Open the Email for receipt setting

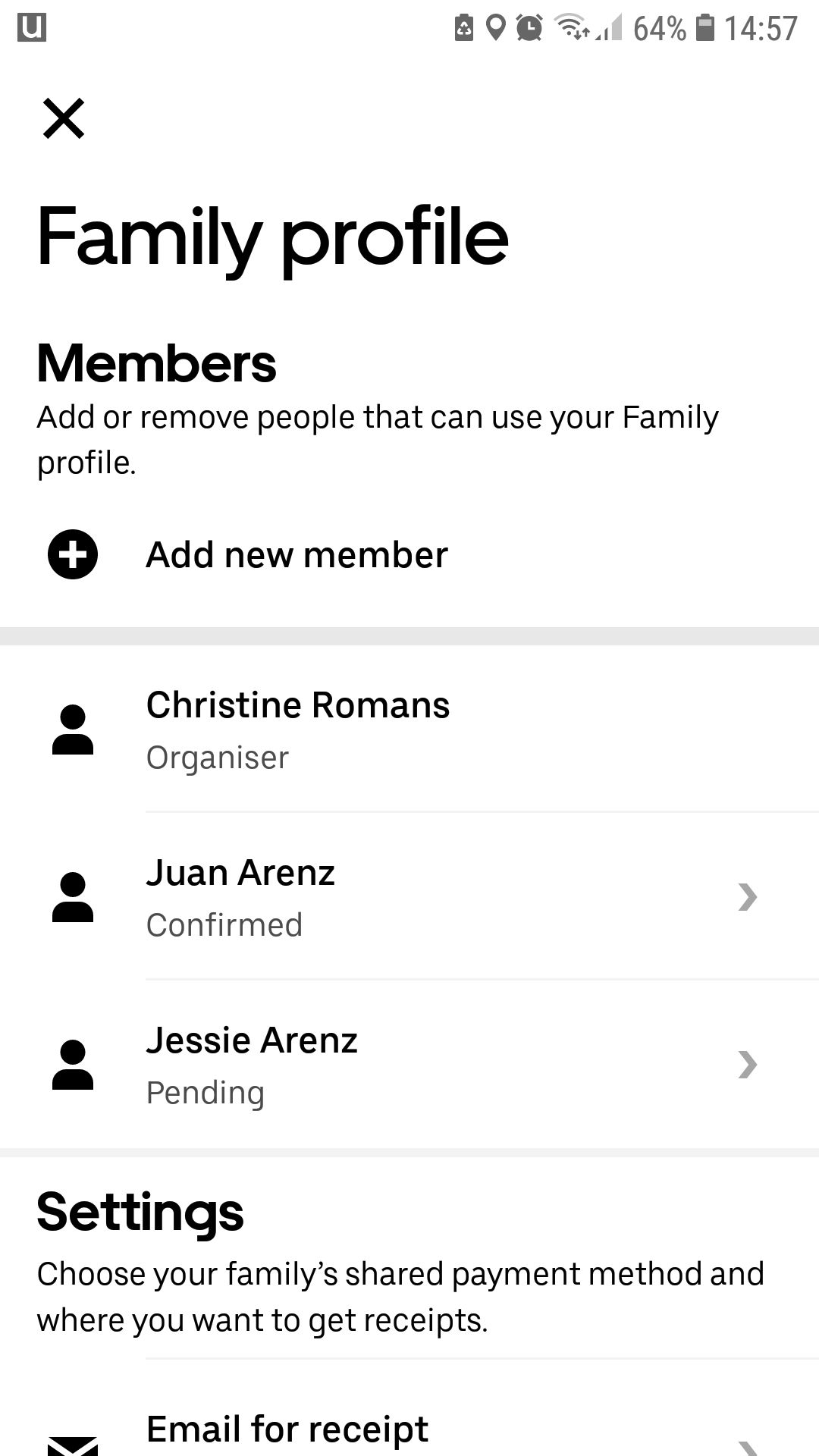click(x=287, y=1429)
